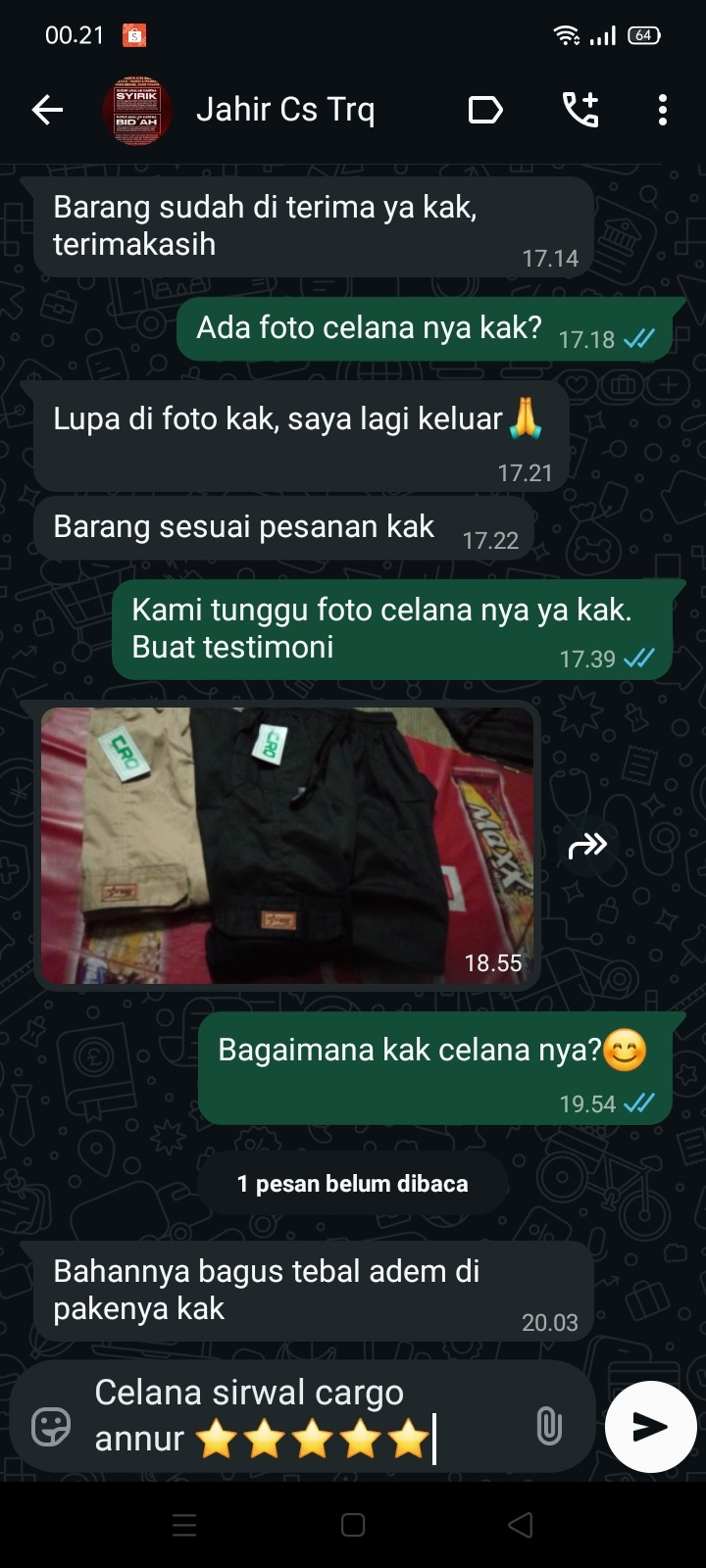Attach a file with the paperclip

[x=549, y=1426]
